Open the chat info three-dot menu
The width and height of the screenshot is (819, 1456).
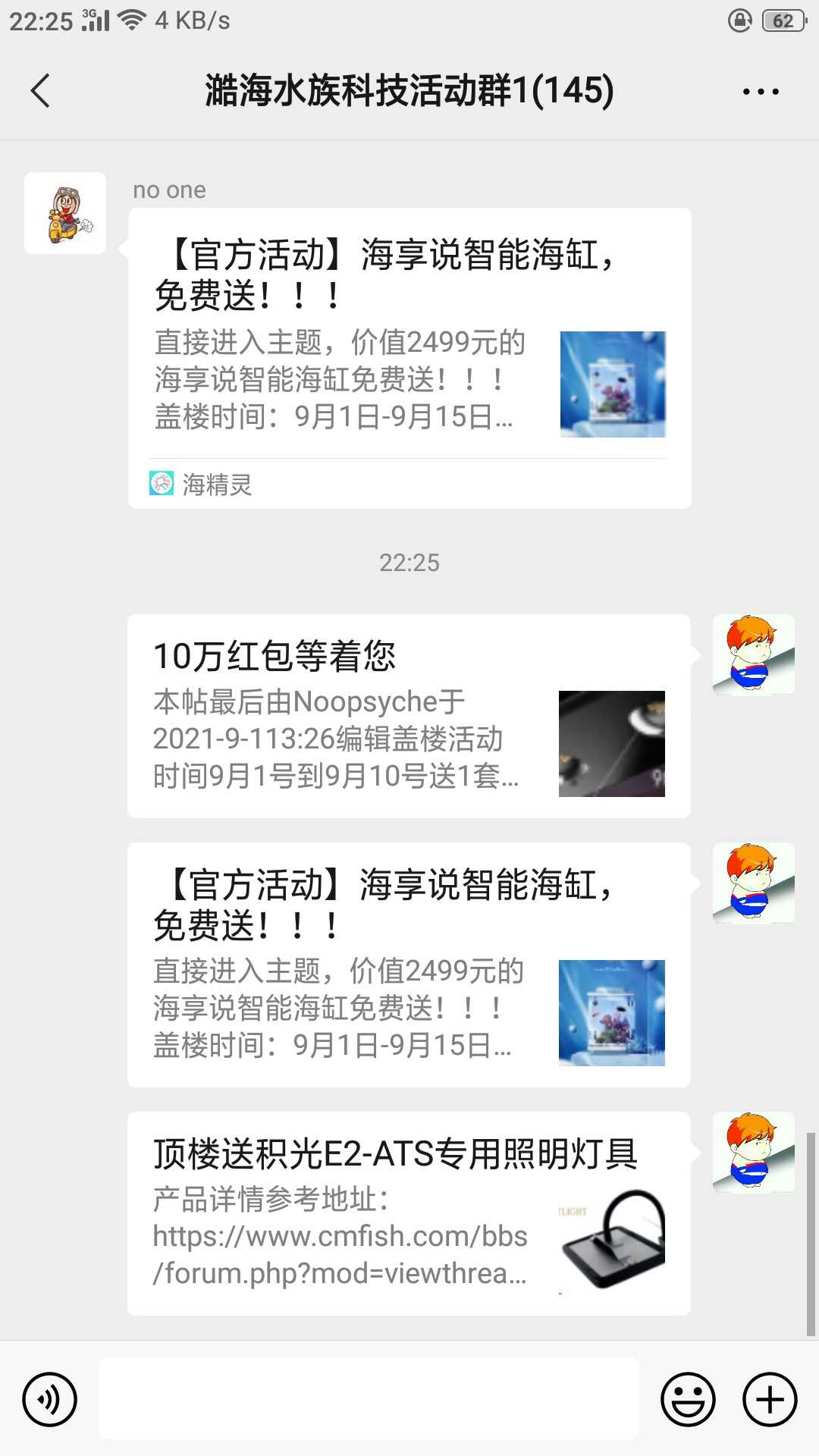(x=760, y=92)
